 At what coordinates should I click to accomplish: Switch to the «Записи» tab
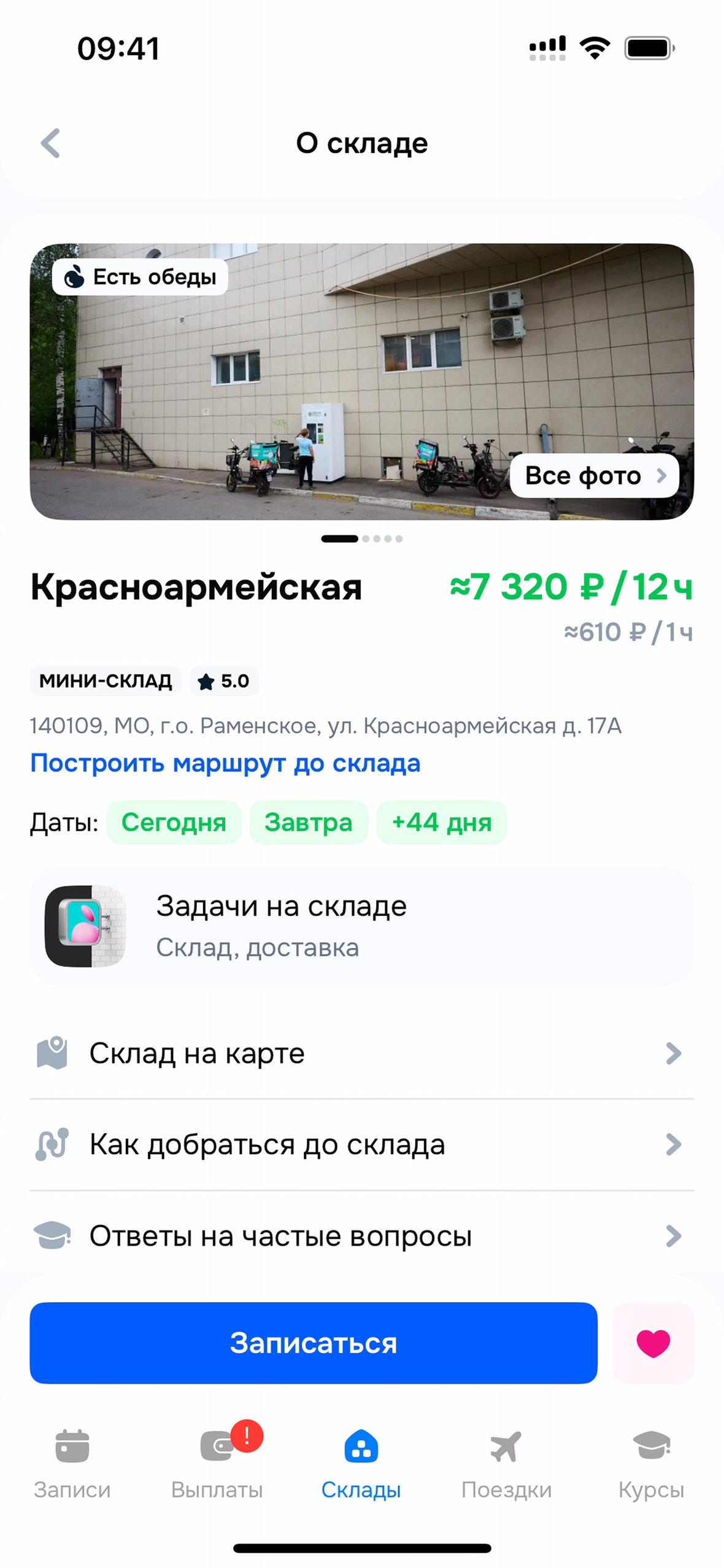click(x=72, y=1464)
